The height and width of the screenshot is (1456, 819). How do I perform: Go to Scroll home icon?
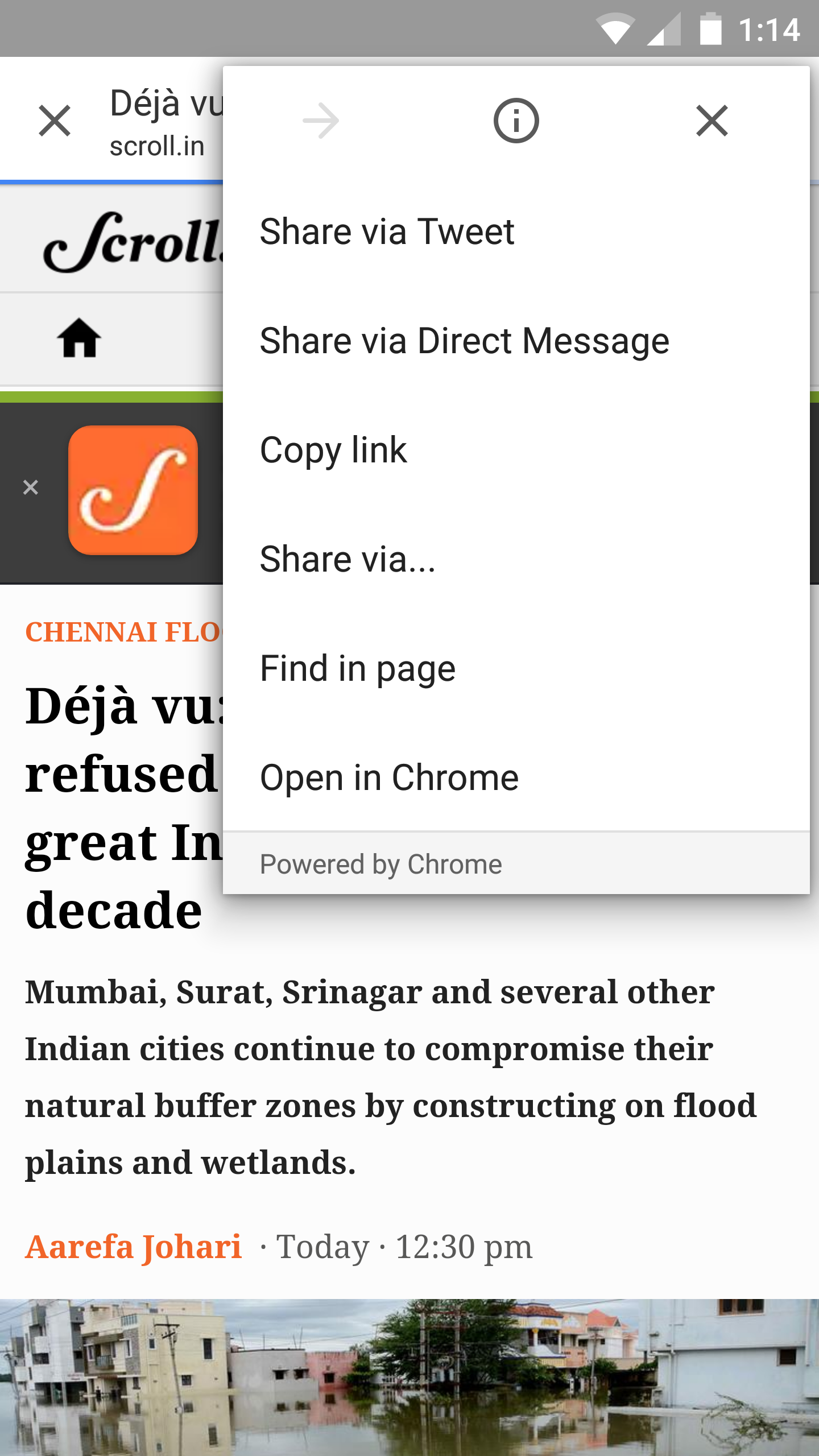point(79,338)
